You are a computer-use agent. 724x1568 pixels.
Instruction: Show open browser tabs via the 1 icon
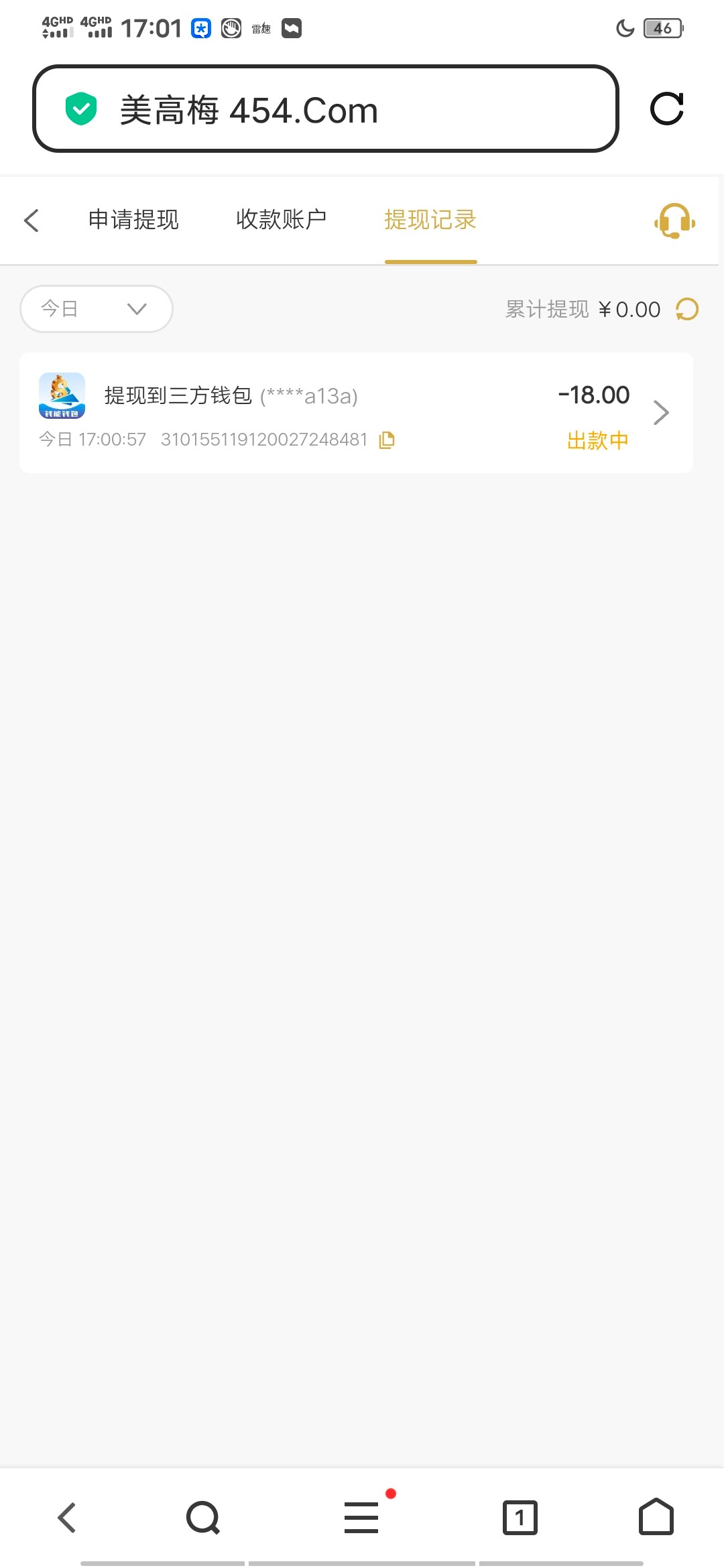coord(520,1518)
